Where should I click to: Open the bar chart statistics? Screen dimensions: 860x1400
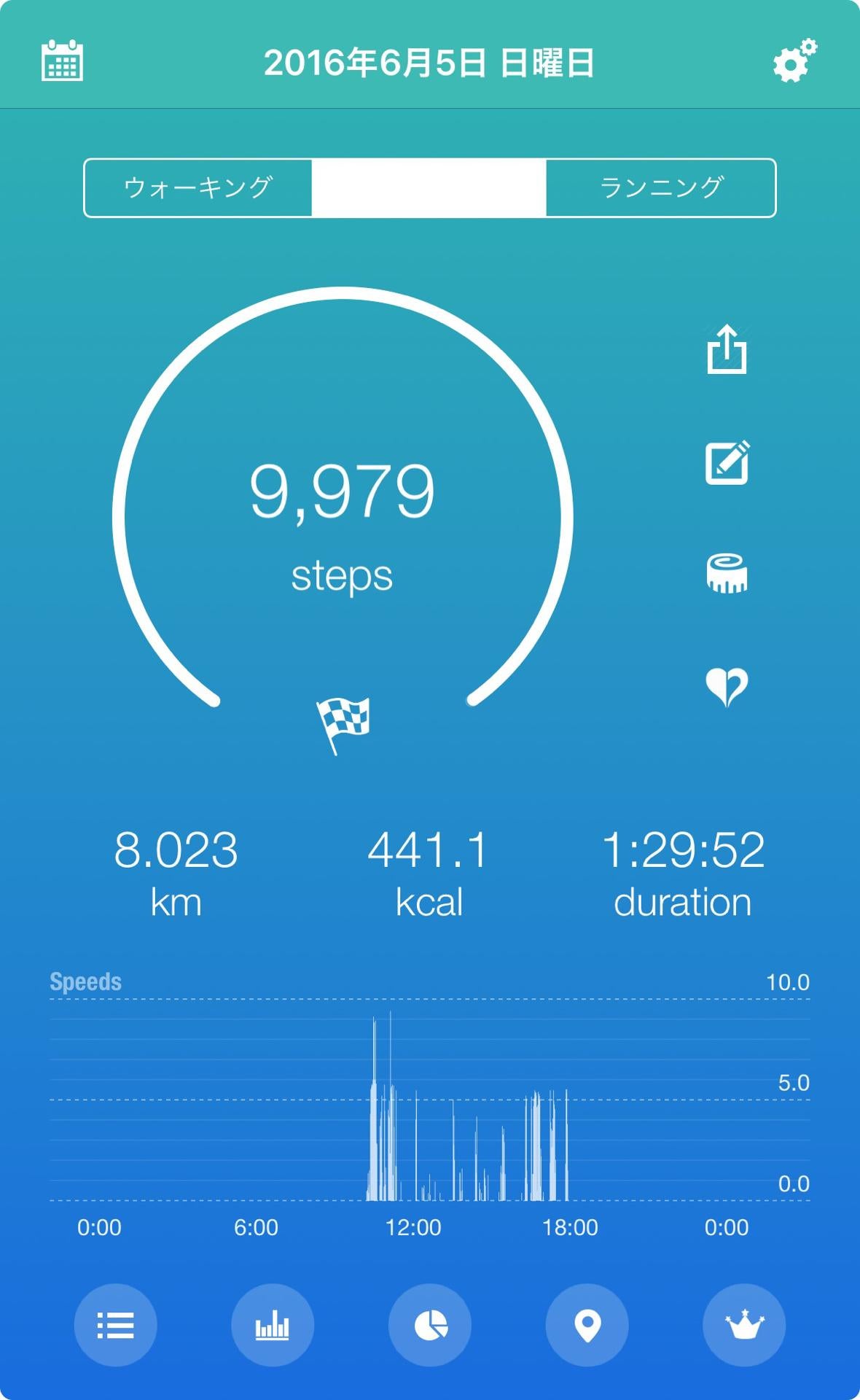tap(273, 1325)
